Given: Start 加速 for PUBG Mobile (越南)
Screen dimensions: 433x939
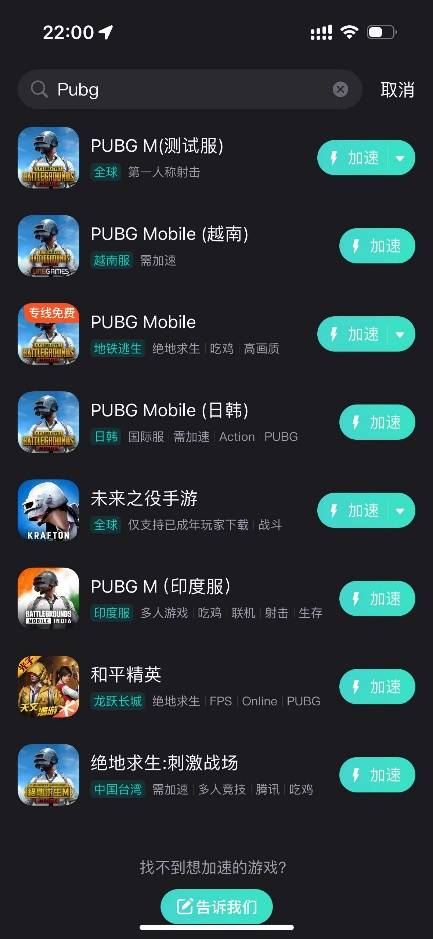Looking at the screenshot, I should click(377, 246).
